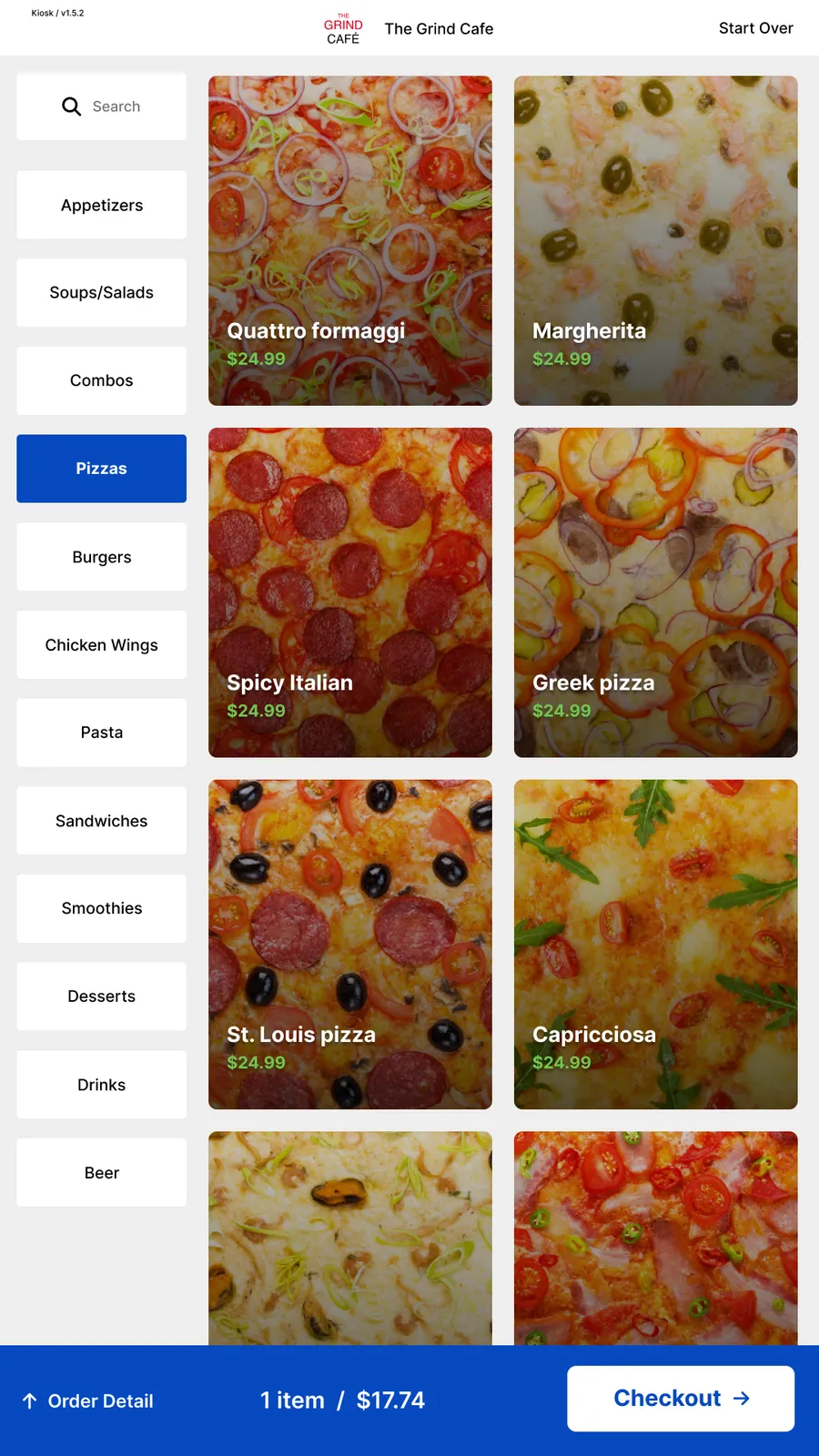
Task: Pick the Greek pizza
Action: click(656, 592)
